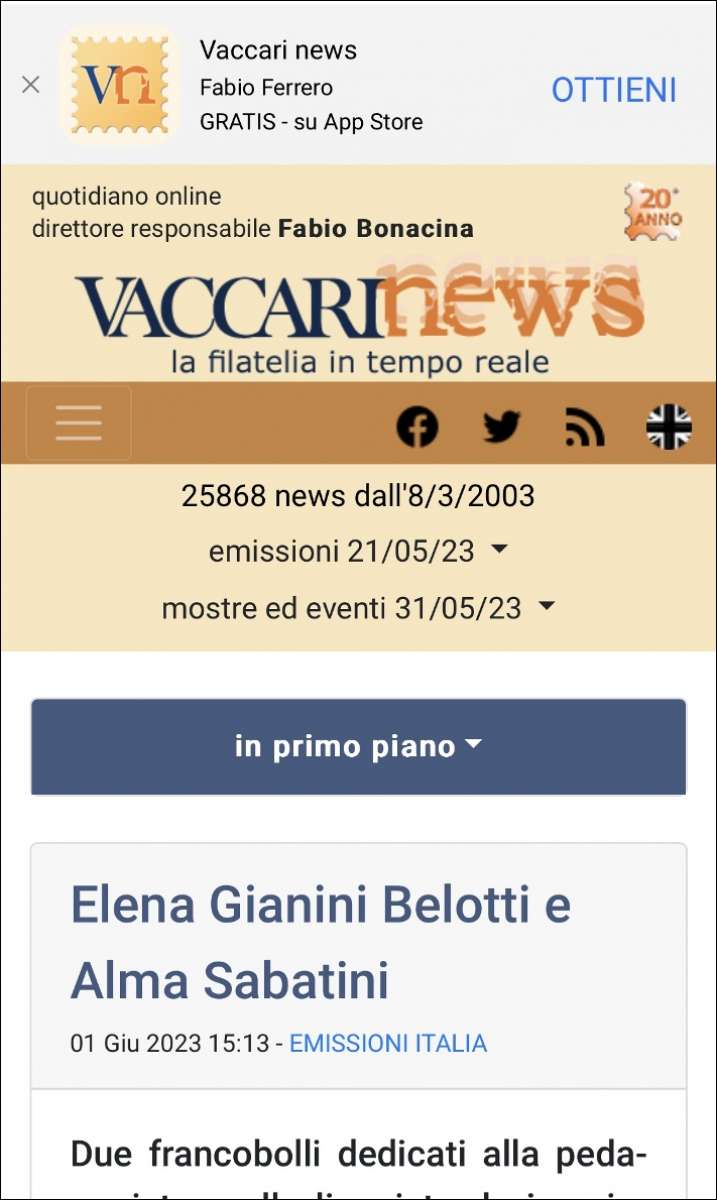Image resolution: width=717 pixels, height=1200 pixels.
Task: Open the in primo piano dropdown
Action: click(x=358, y=746)
